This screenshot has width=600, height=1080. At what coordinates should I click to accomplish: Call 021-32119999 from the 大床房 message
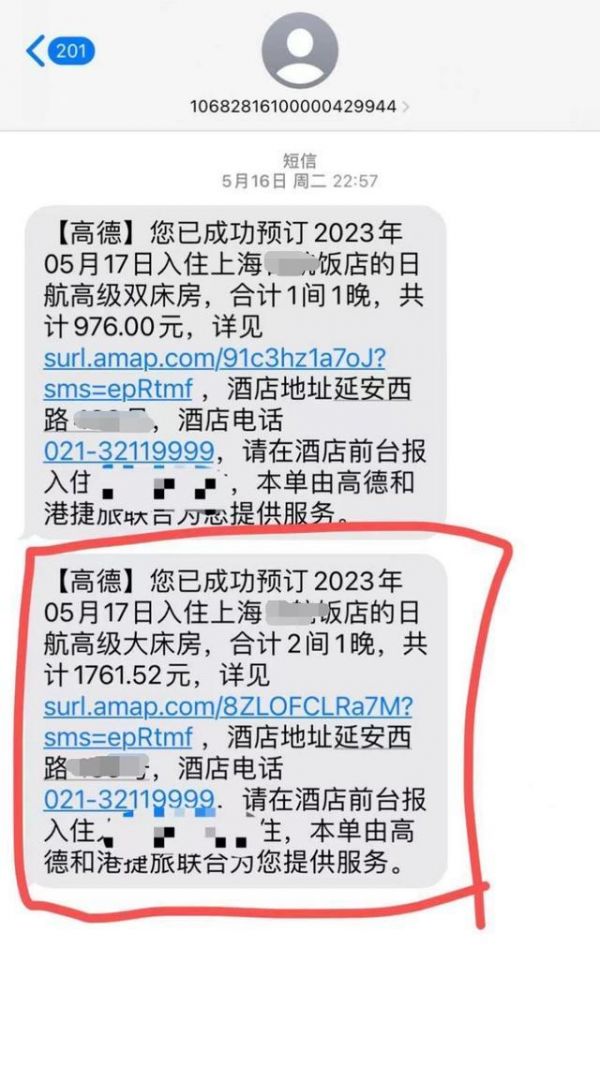pos(129,800)
